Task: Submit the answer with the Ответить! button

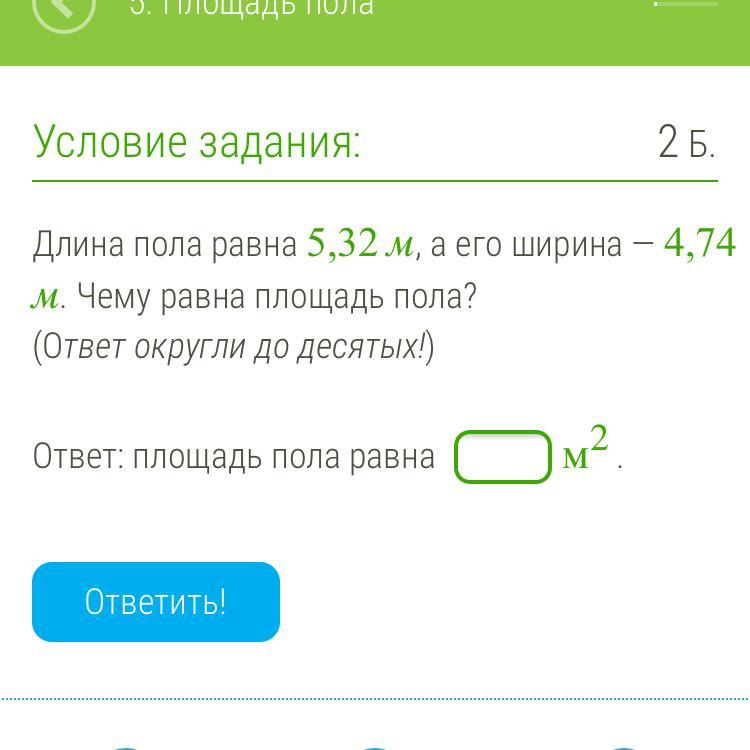Action: (156, 602)
